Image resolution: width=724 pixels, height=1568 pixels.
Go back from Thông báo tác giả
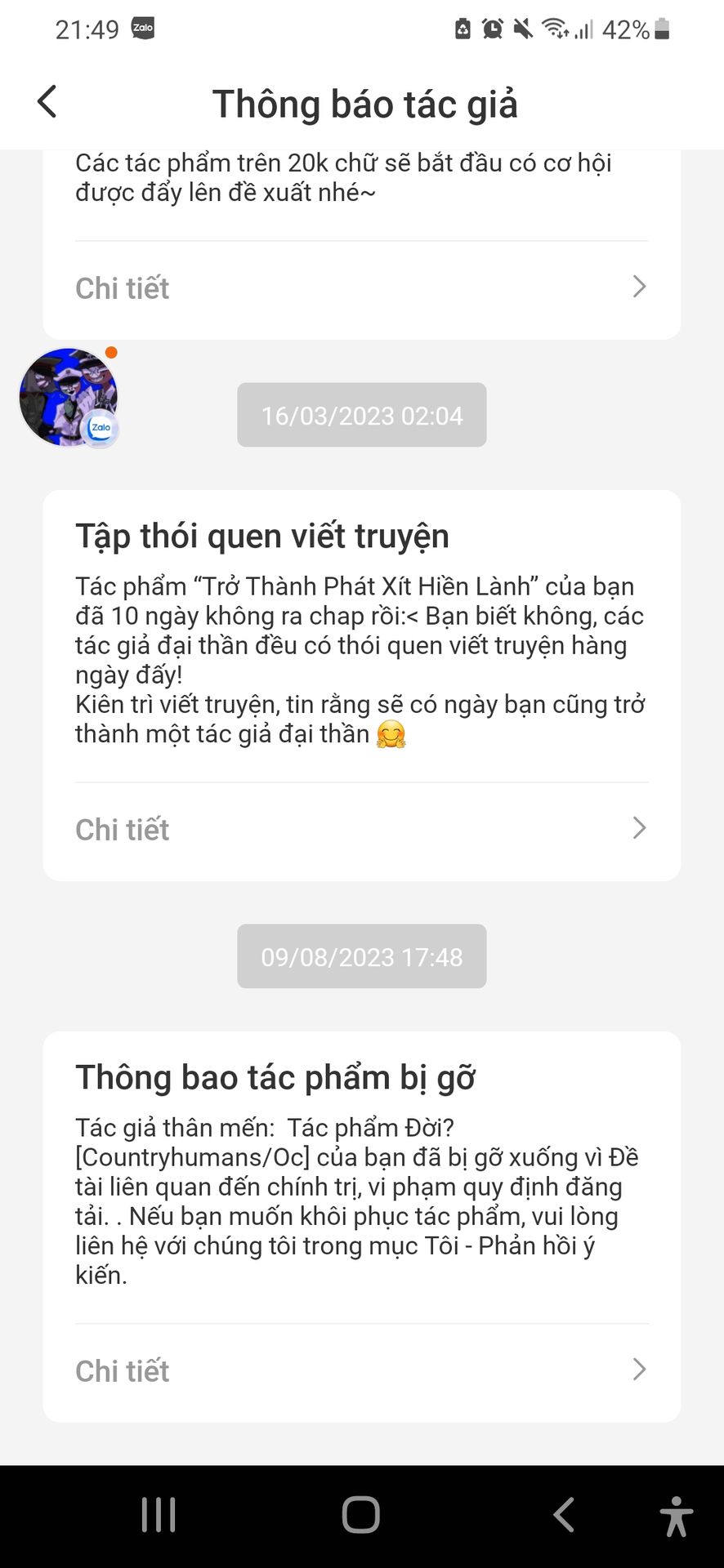pyautogui.click(x=47, y=102)
